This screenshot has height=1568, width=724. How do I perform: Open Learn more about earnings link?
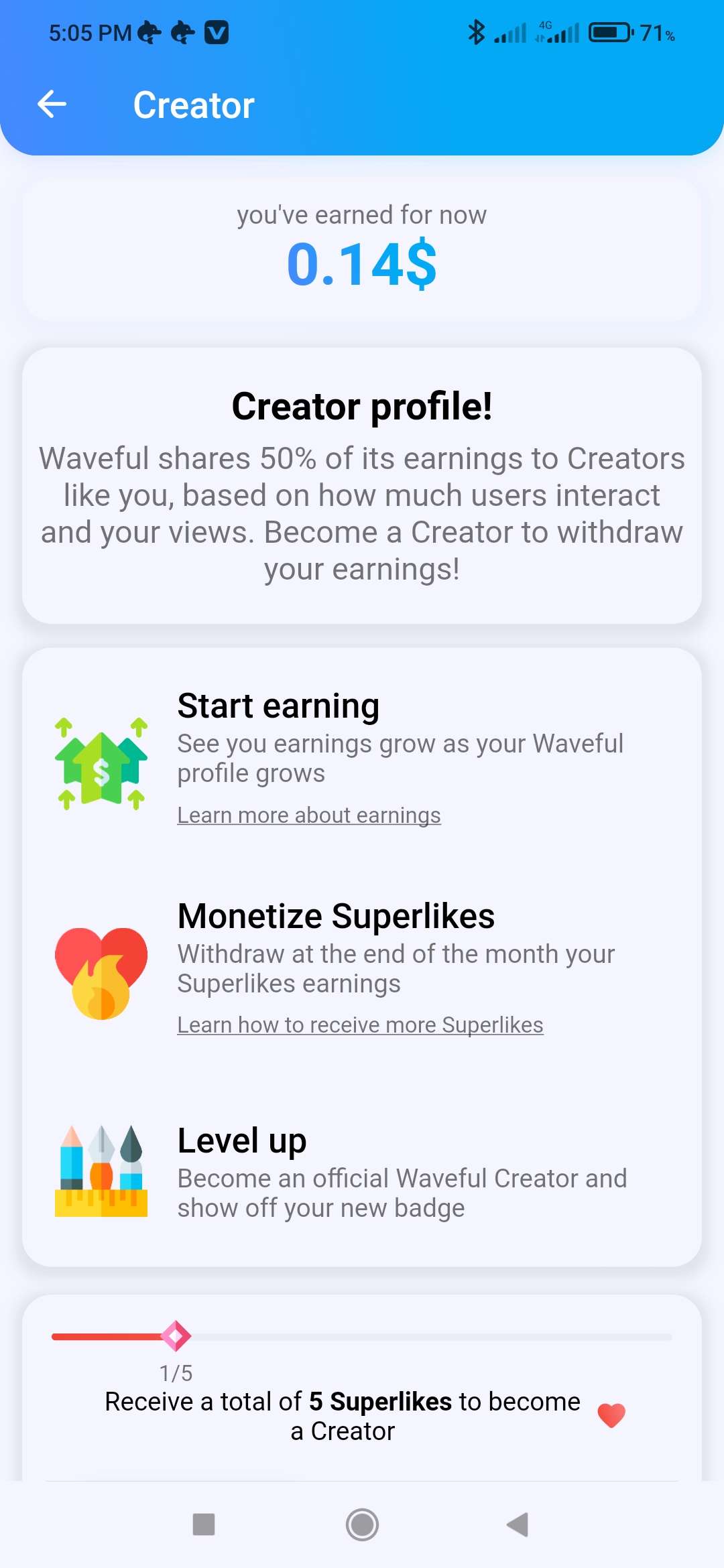(x=308, y=815)
